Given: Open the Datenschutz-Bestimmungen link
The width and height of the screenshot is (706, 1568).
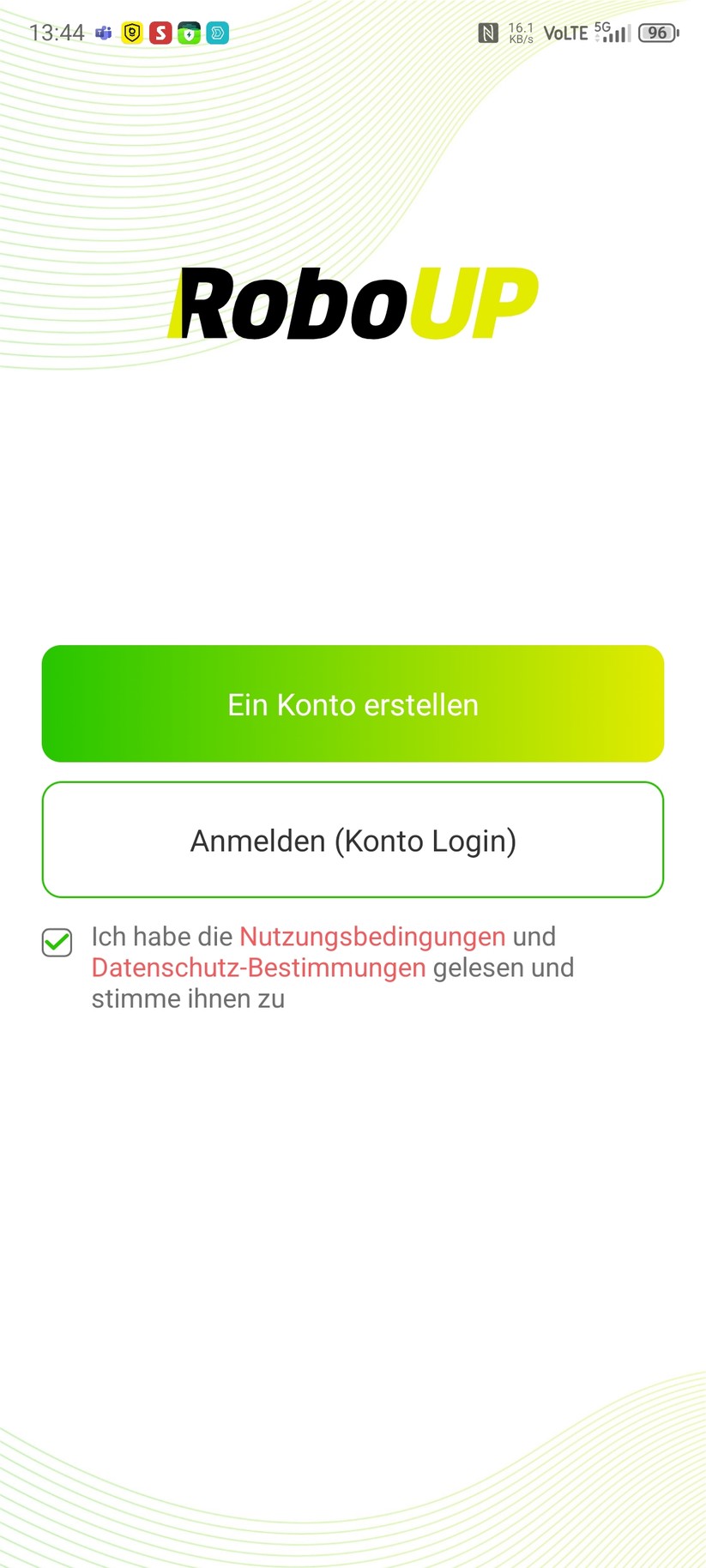Looking at the screenshot, I should (258, 968).
